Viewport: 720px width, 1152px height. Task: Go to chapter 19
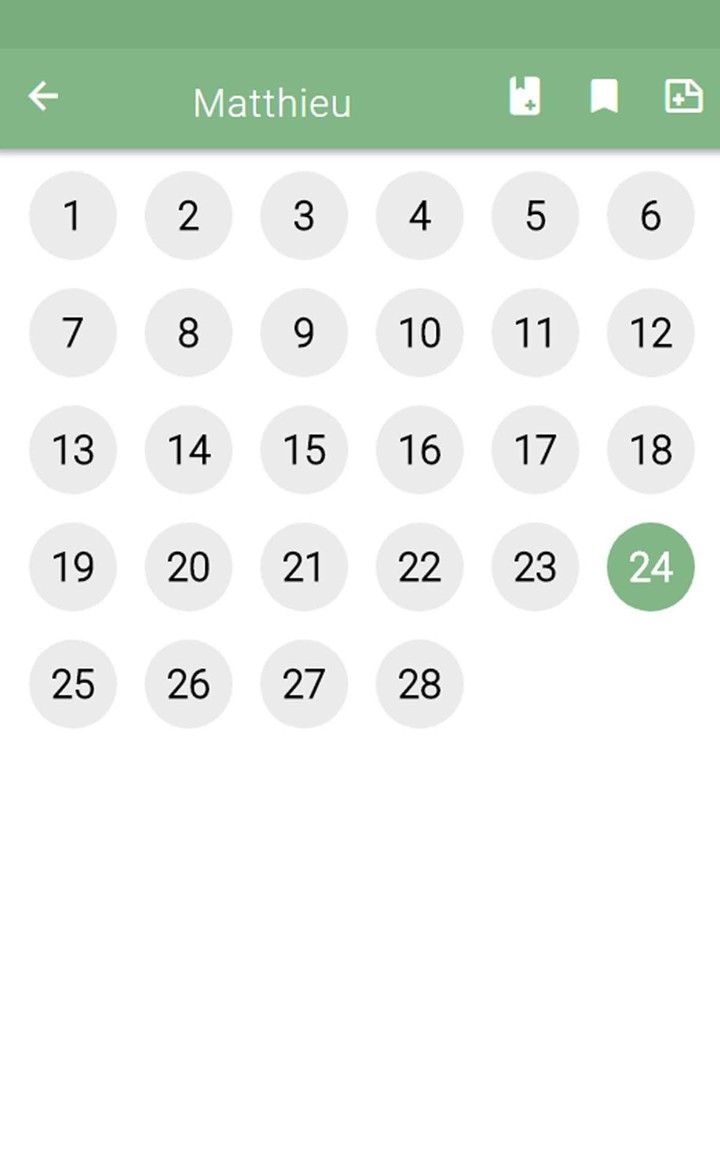(x=73, y=567)
